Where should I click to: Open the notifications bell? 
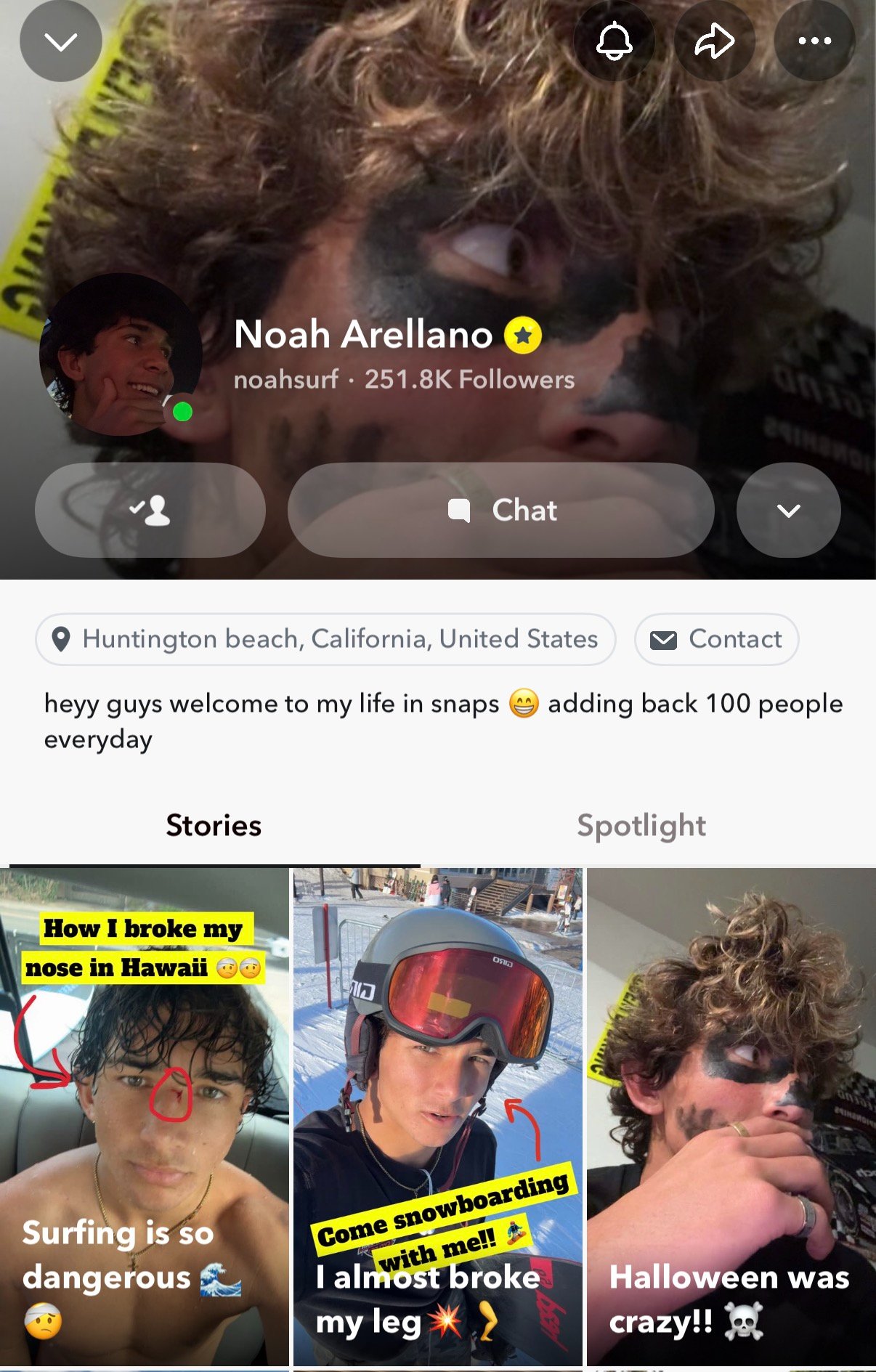[x=614, y=41]
